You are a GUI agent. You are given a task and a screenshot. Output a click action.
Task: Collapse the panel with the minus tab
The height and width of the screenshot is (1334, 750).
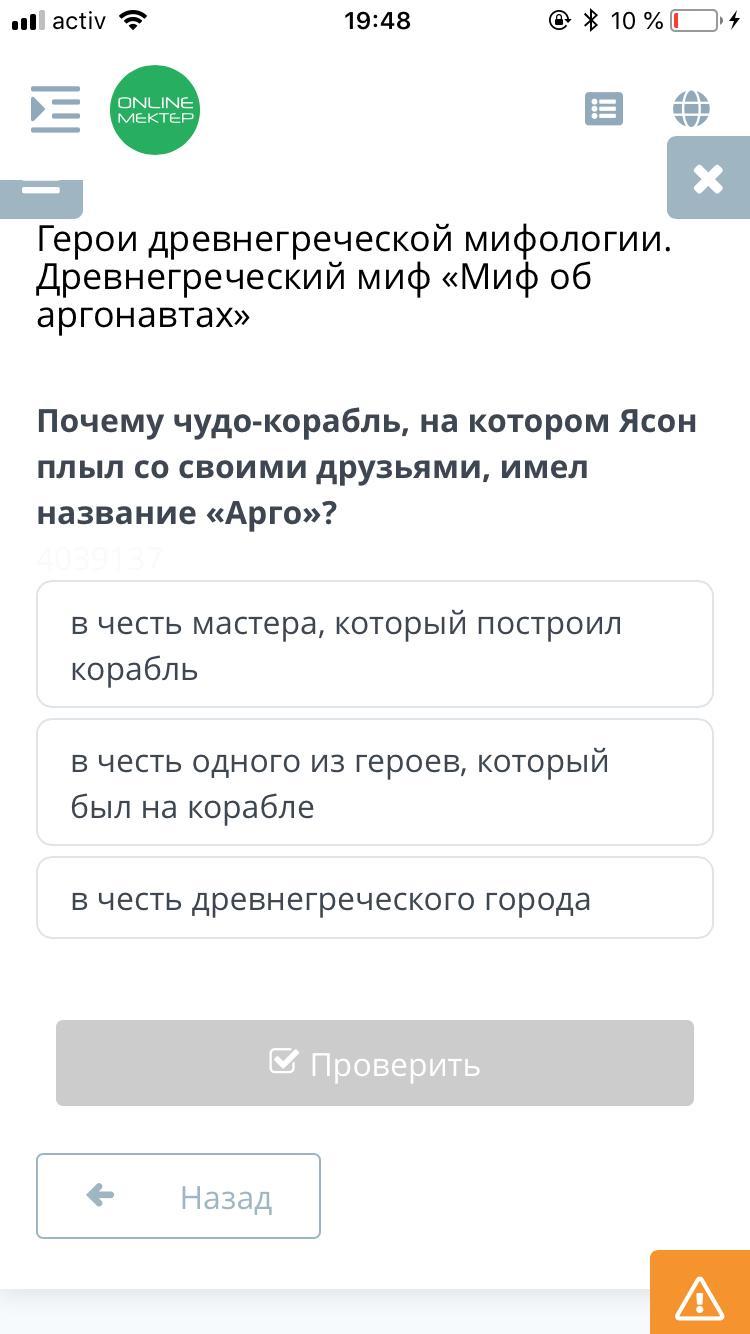pos(41,195)
